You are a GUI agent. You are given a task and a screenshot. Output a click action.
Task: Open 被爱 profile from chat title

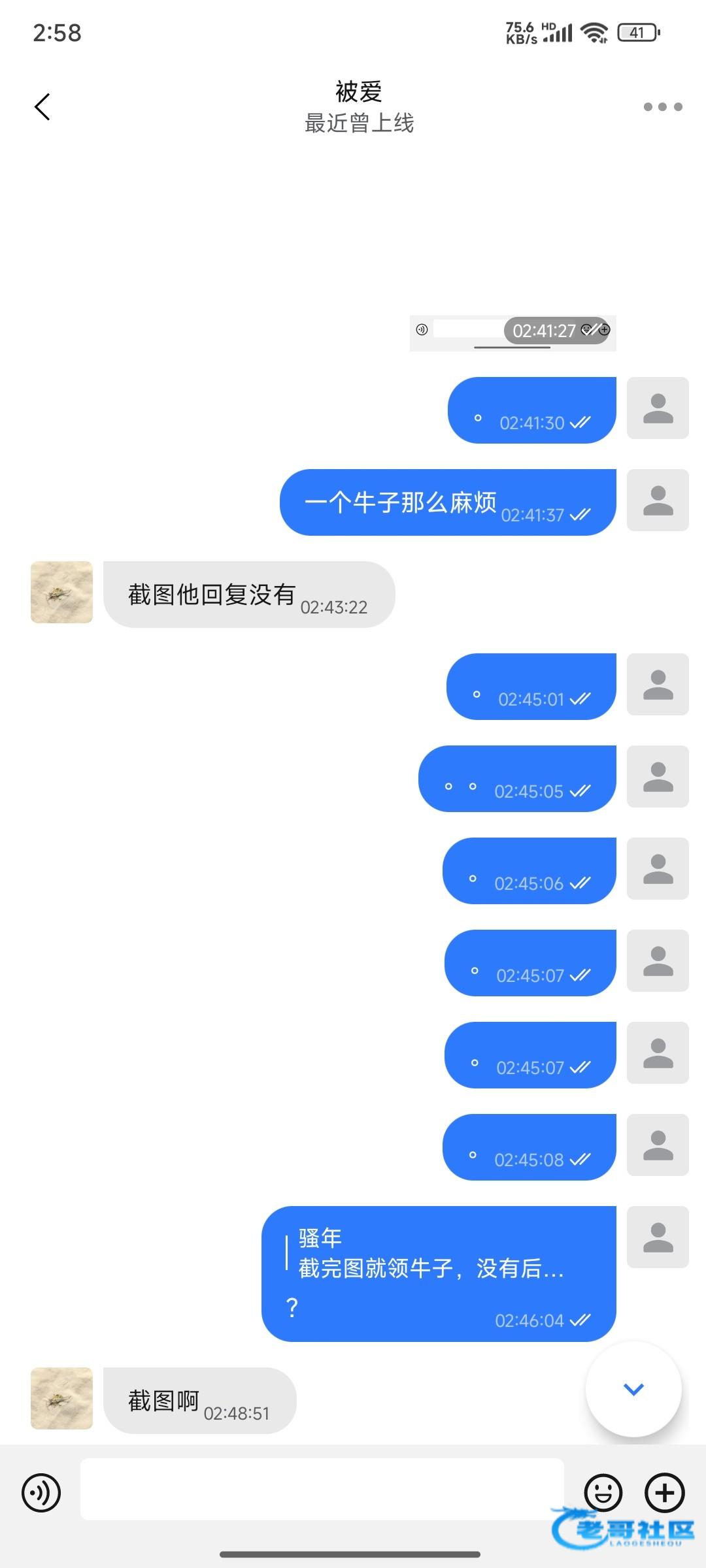[x=358, y=93]
